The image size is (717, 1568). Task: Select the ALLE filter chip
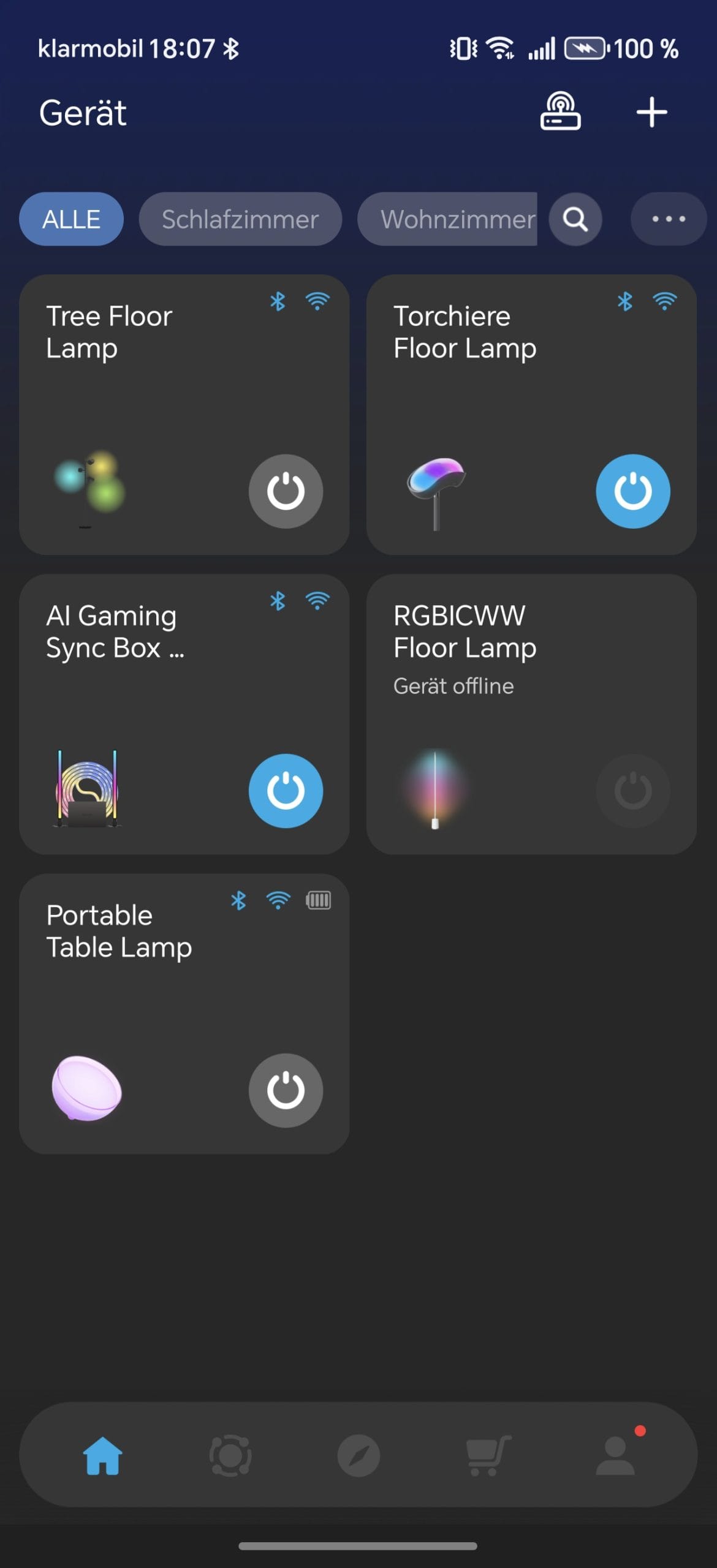click(71, 219)
